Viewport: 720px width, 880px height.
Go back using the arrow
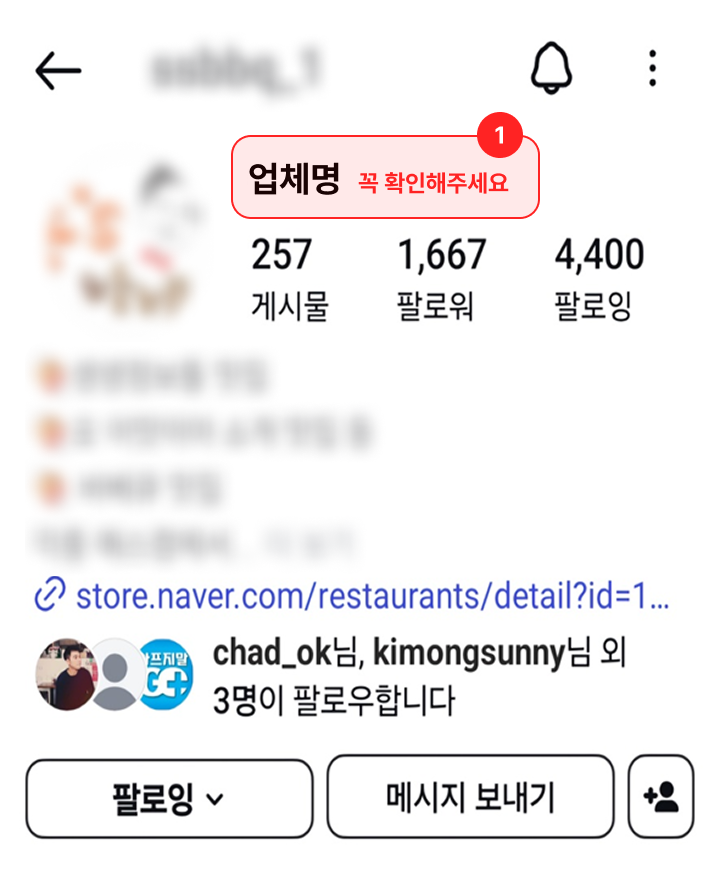pyautogui.click(x=58, y=70)
